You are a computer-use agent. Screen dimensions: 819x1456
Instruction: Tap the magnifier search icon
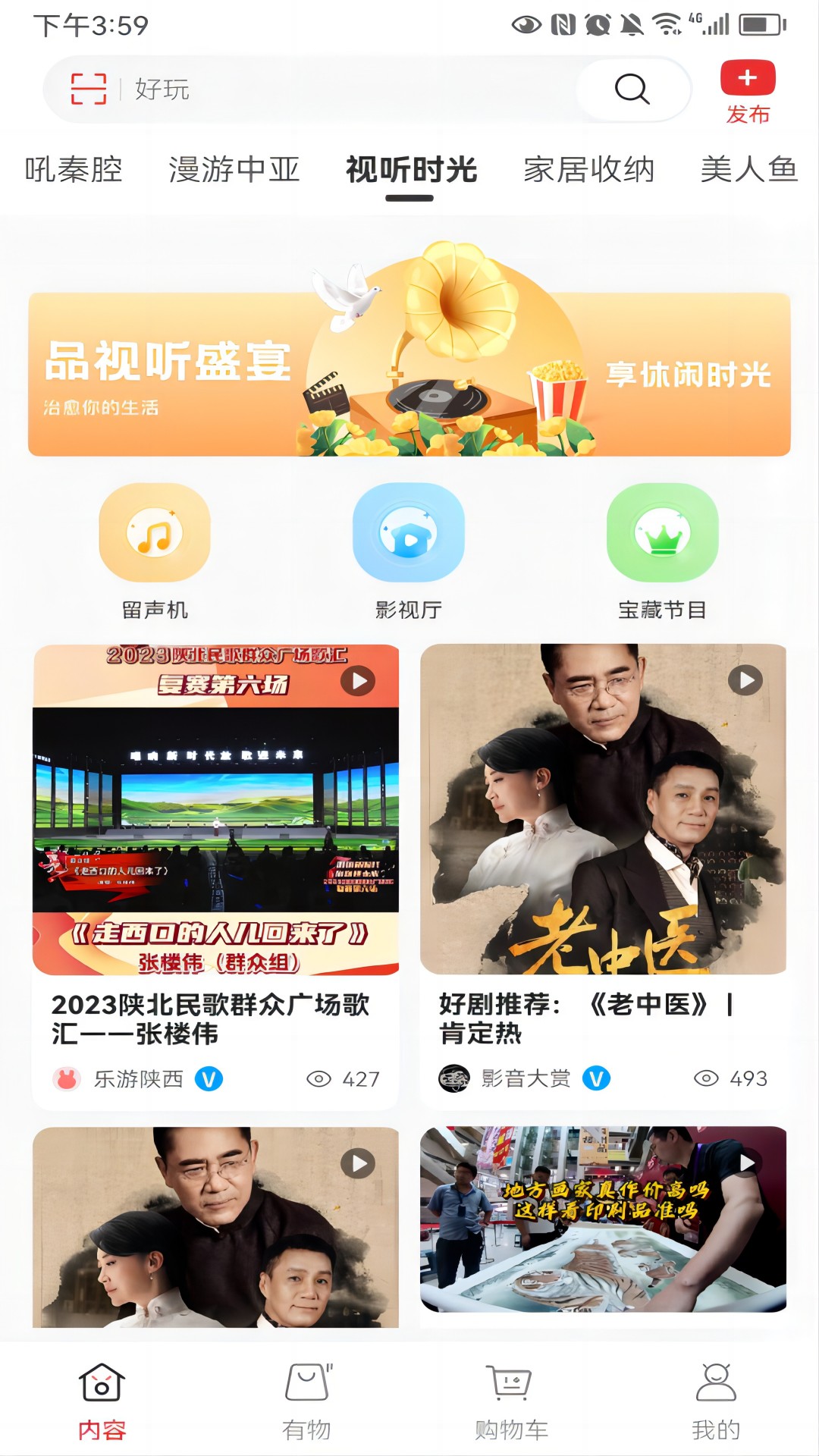pos(632,89)
